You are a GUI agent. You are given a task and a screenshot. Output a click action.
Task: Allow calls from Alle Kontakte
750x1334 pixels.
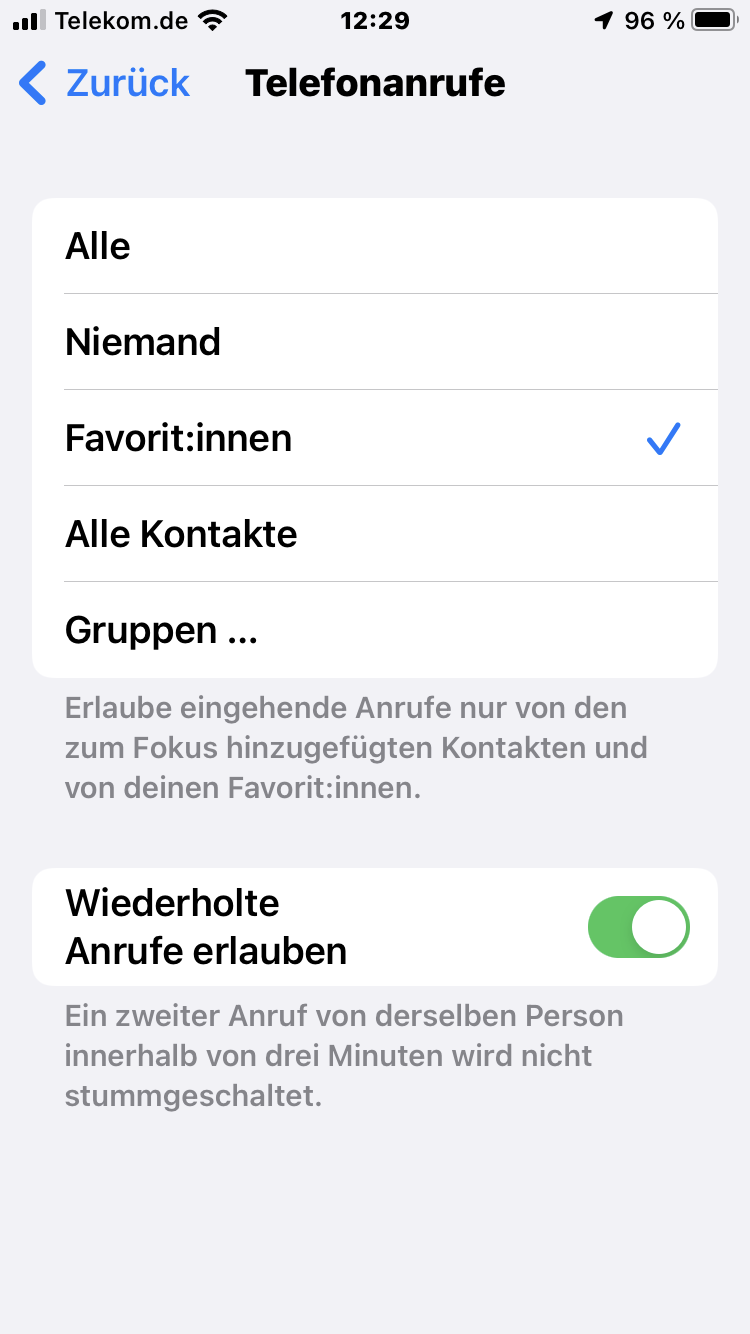click(375, 534)
